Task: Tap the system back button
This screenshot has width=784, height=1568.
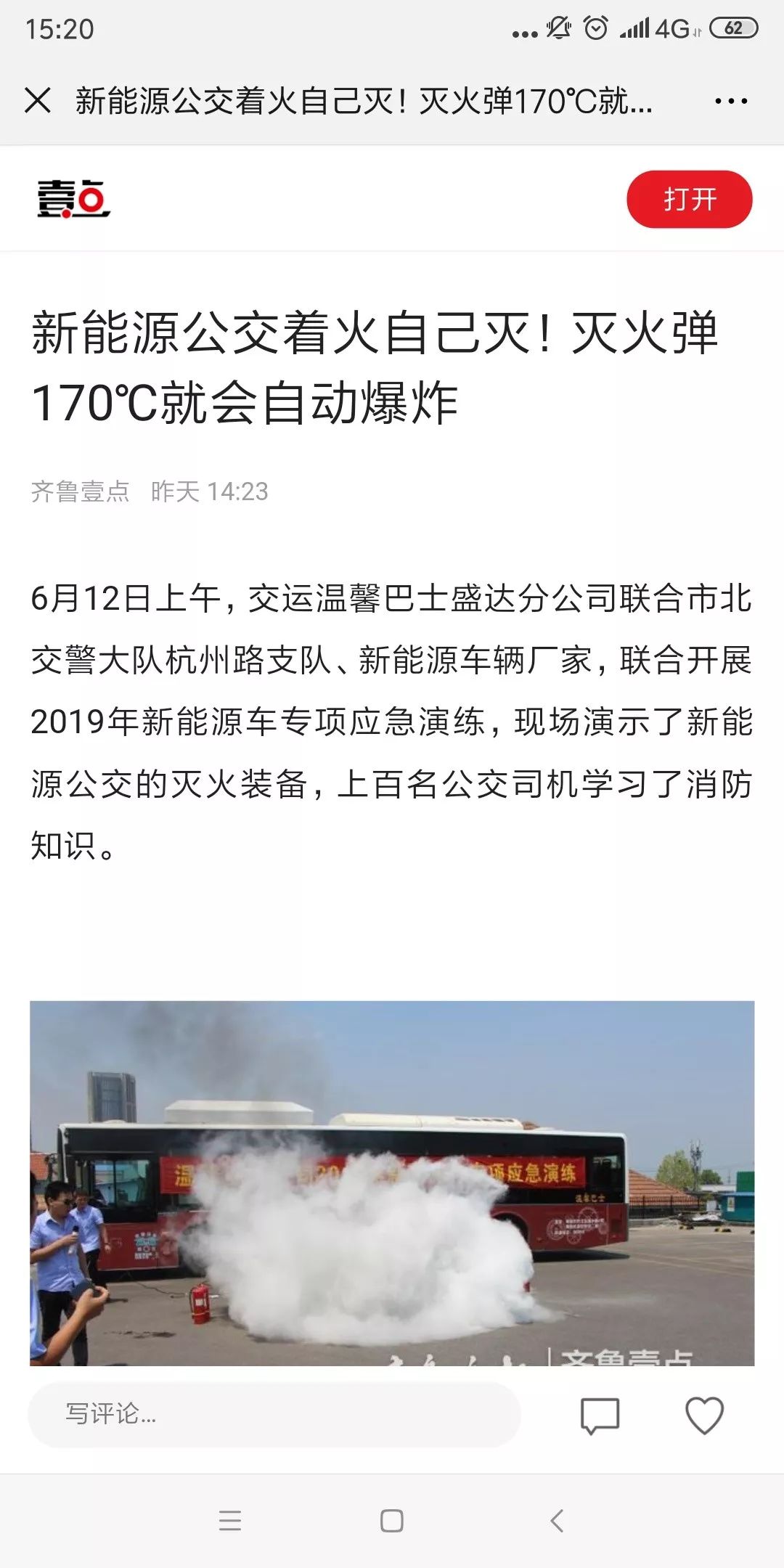Action: [557, 1520]
